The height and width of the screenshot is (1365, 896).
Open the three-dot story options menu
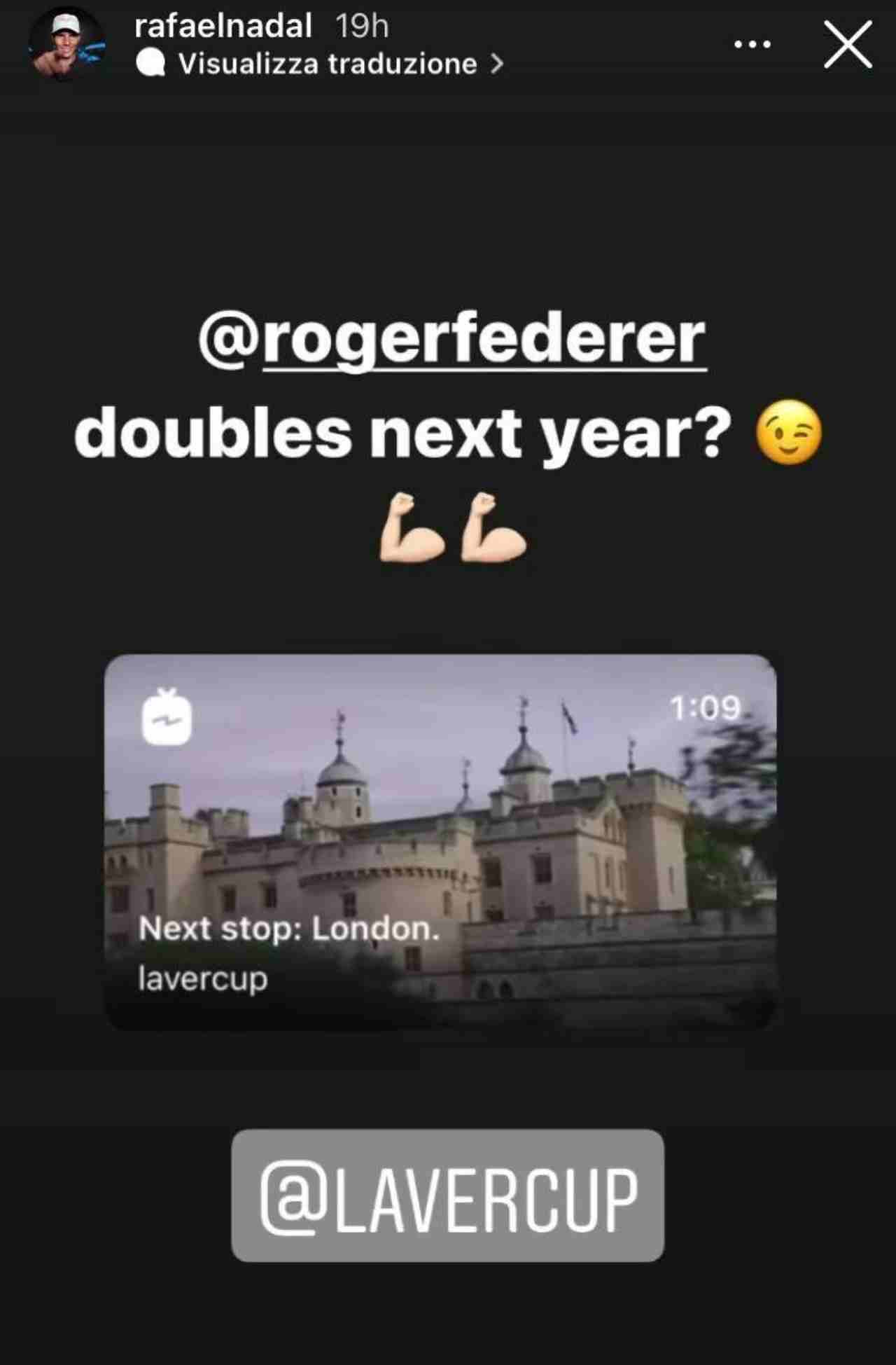click(x=752, y=45)
